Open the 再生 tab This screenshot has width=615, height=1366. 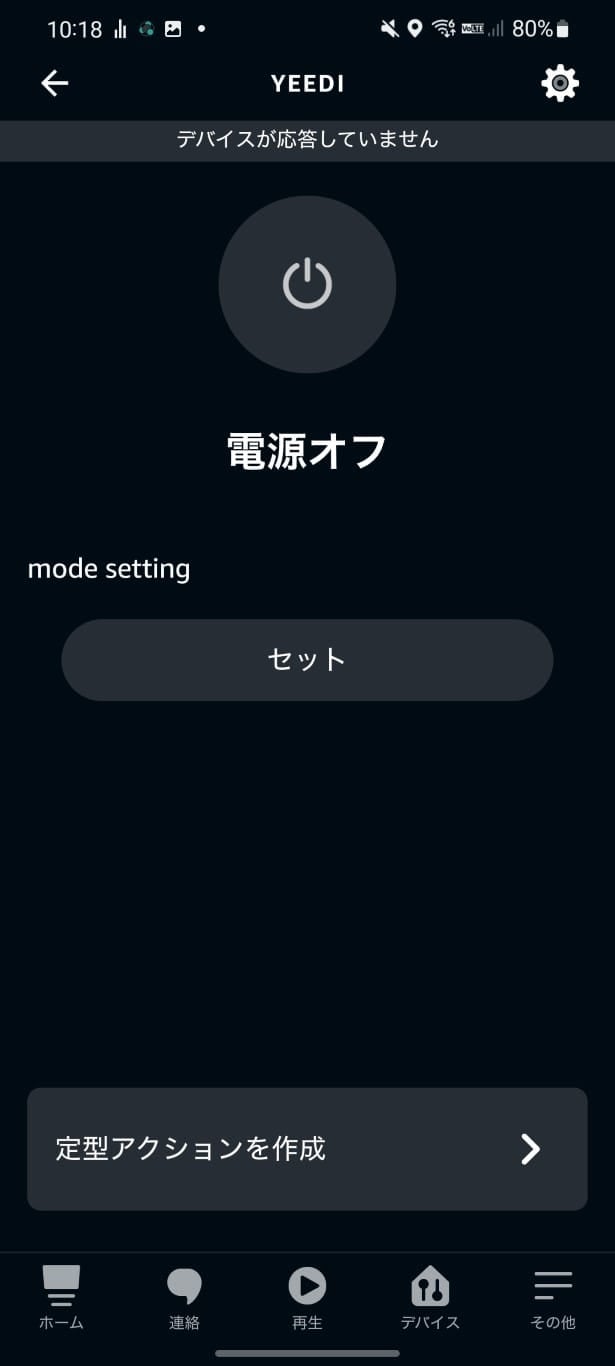click(x=307, y=1297)
